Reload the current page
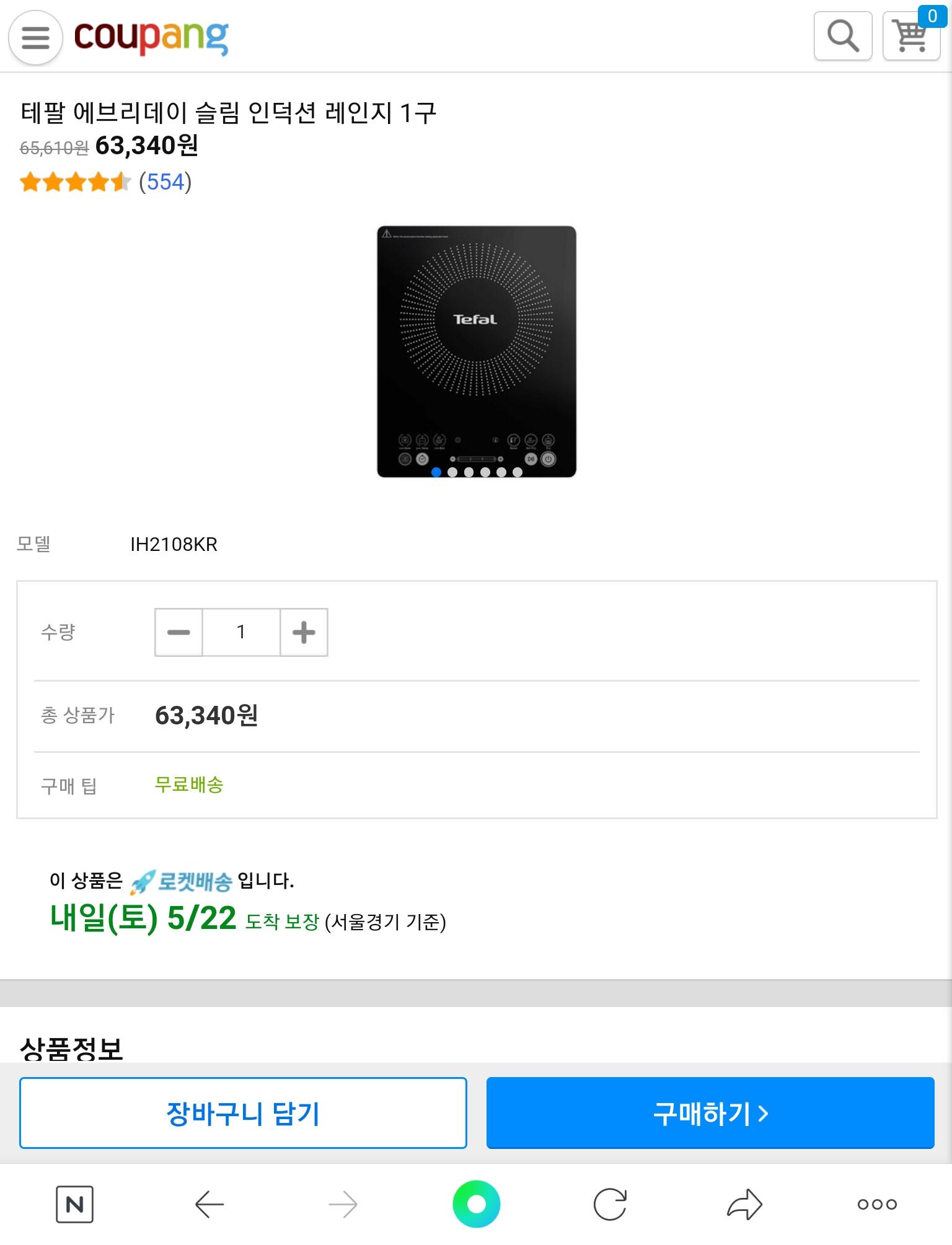Image resolution: width=952 pixels, height=1245 pixels. tap(610, 1204)
